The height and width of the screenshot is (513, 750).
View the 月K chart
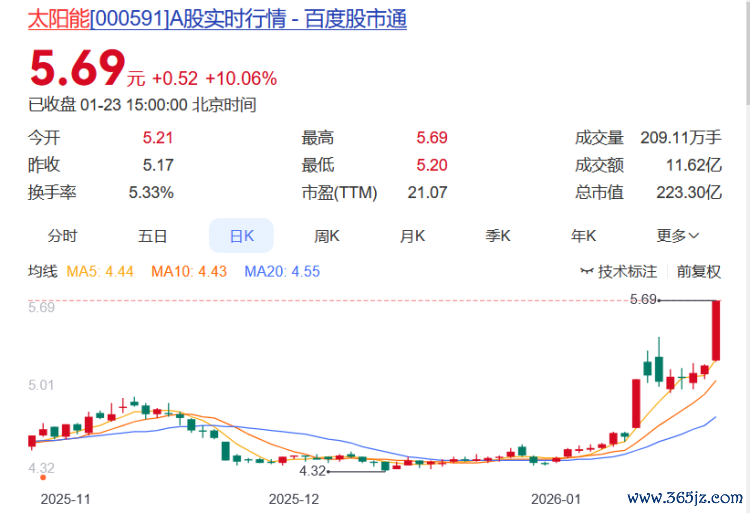pos(413,236)
